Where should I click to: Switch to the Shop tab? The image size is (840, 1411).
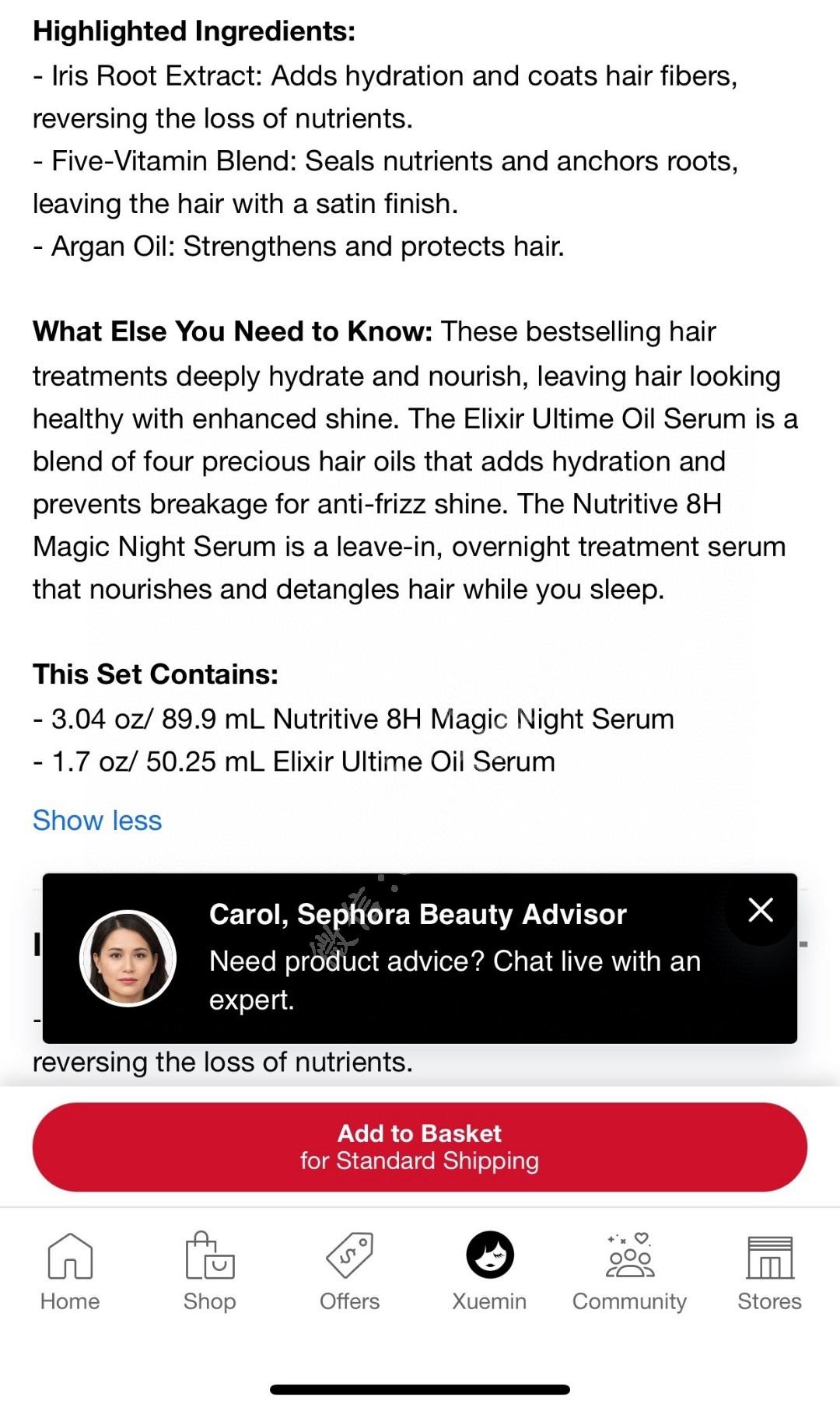click(x=210, y=1272)
